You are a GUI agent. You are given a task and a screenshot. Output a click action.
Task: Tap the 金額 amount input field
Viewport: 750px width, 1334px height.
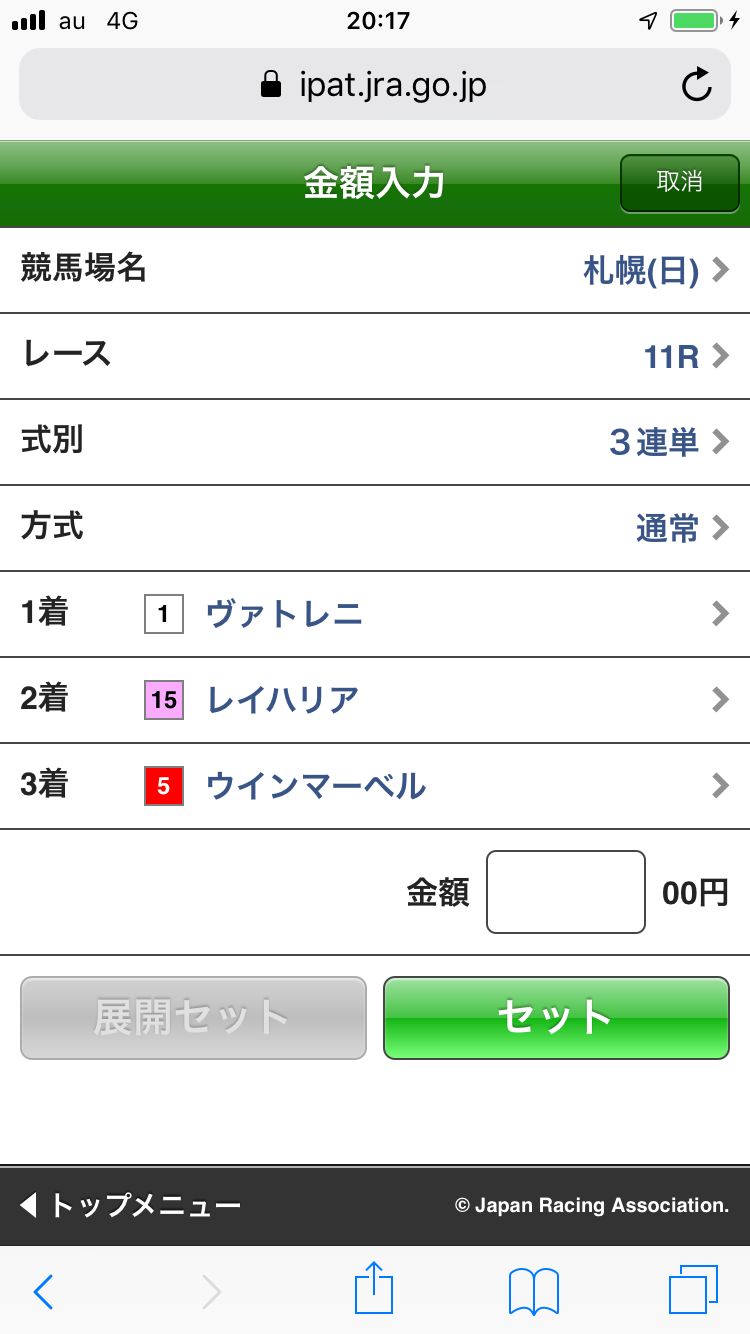(x=565, y=891)
